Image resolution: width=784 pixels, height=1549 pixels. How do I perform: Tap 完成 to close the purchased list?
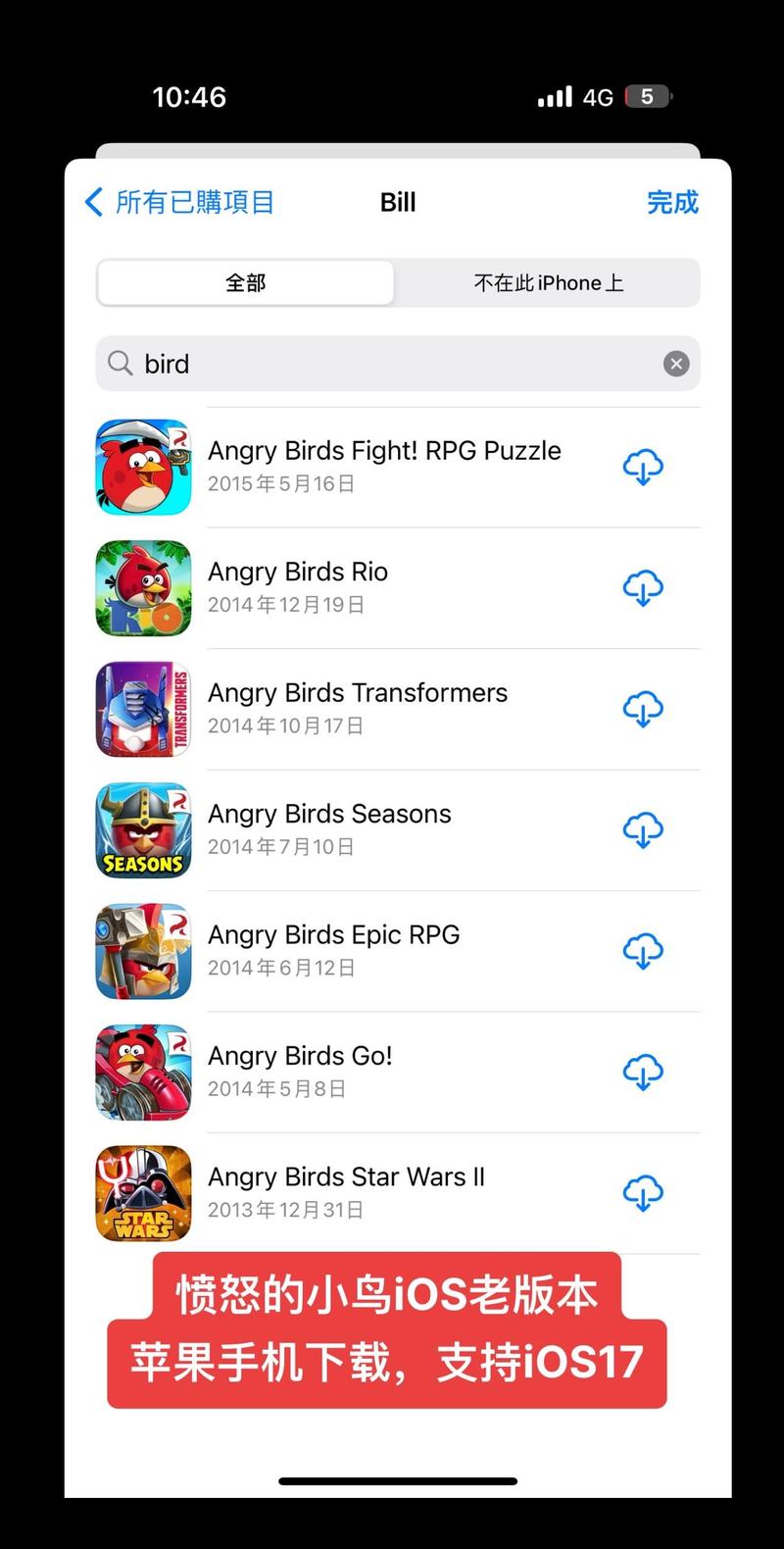(x=672, y=203)
